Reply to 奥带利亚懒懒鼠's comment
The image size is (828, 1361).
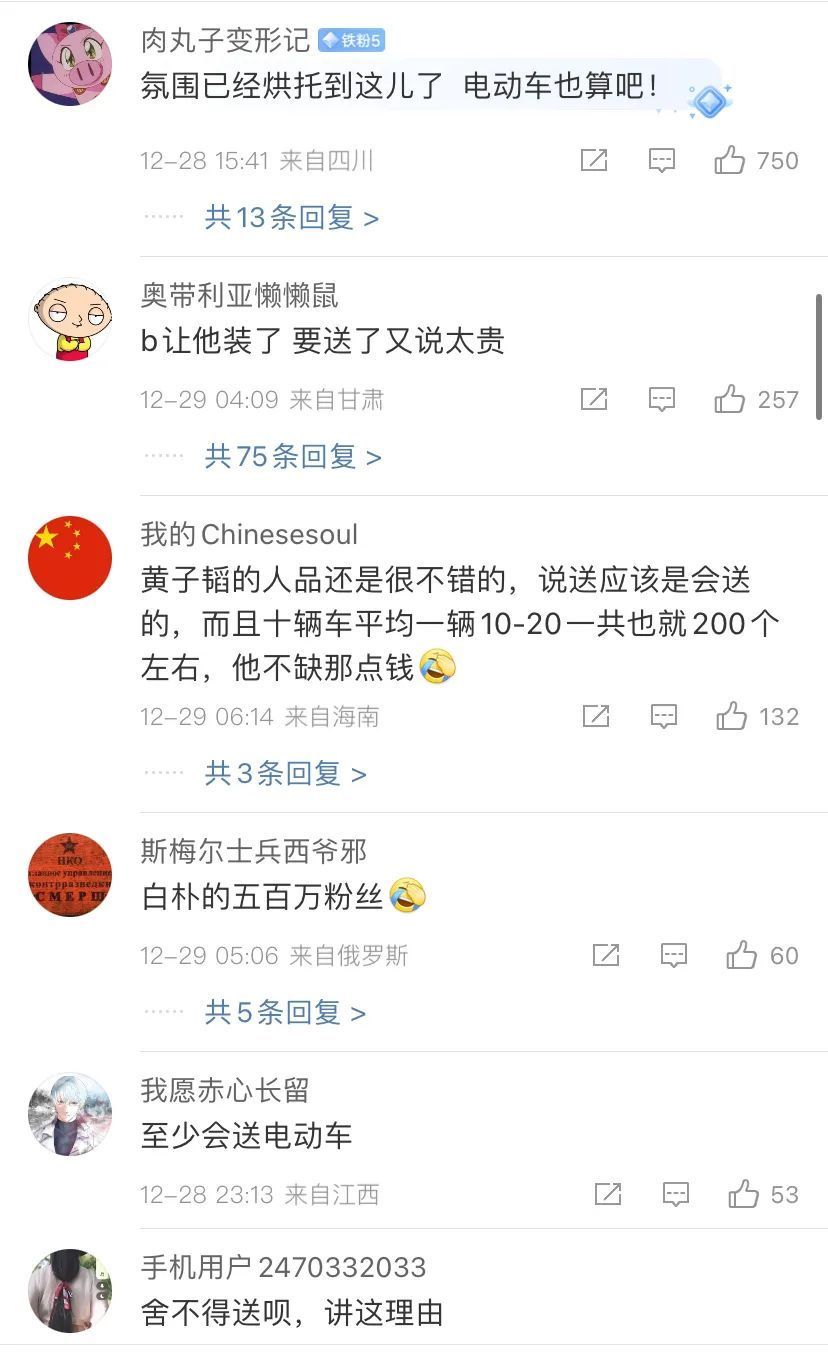662,400
